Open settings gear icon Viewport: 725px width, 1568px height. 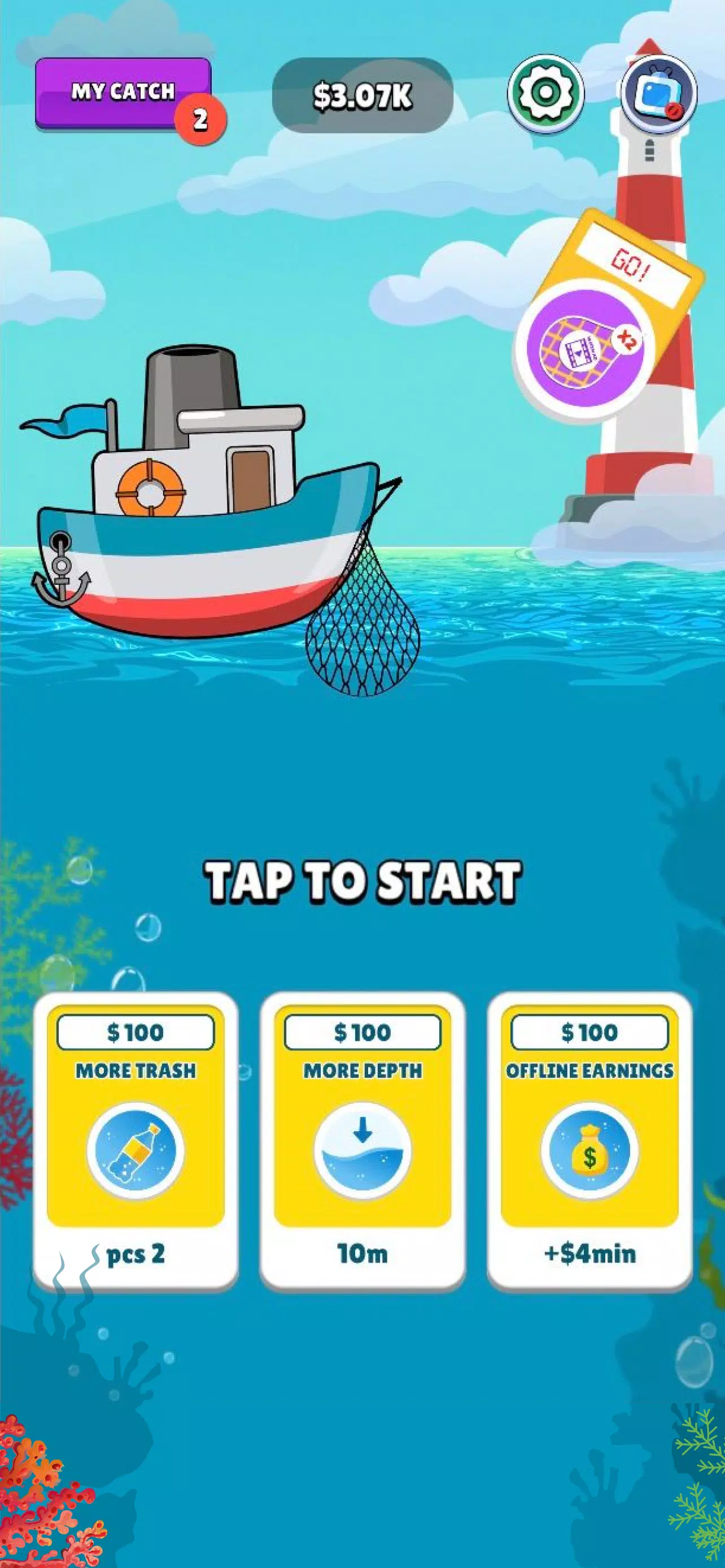[545, 93]
